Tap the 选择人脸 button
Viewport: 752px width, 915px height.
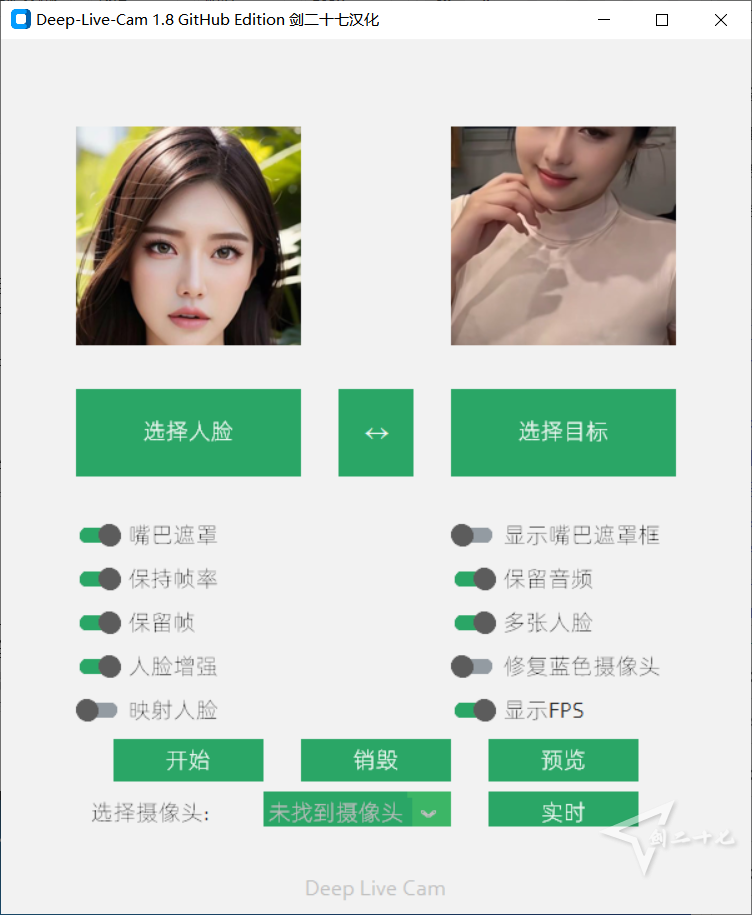pos(188,432)
